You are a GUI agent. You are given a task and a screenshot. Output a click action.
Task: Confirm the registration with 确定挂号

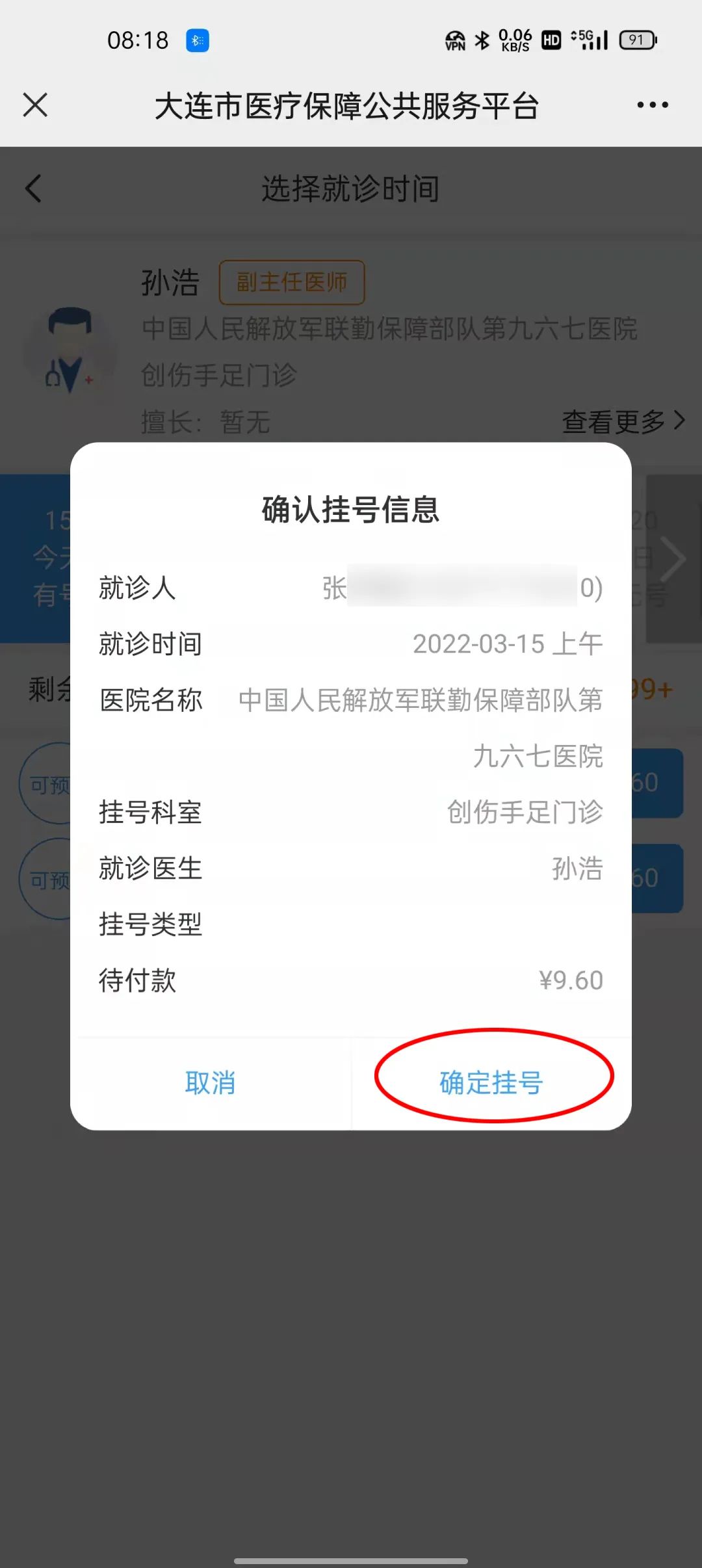(x=491, y=1082)
